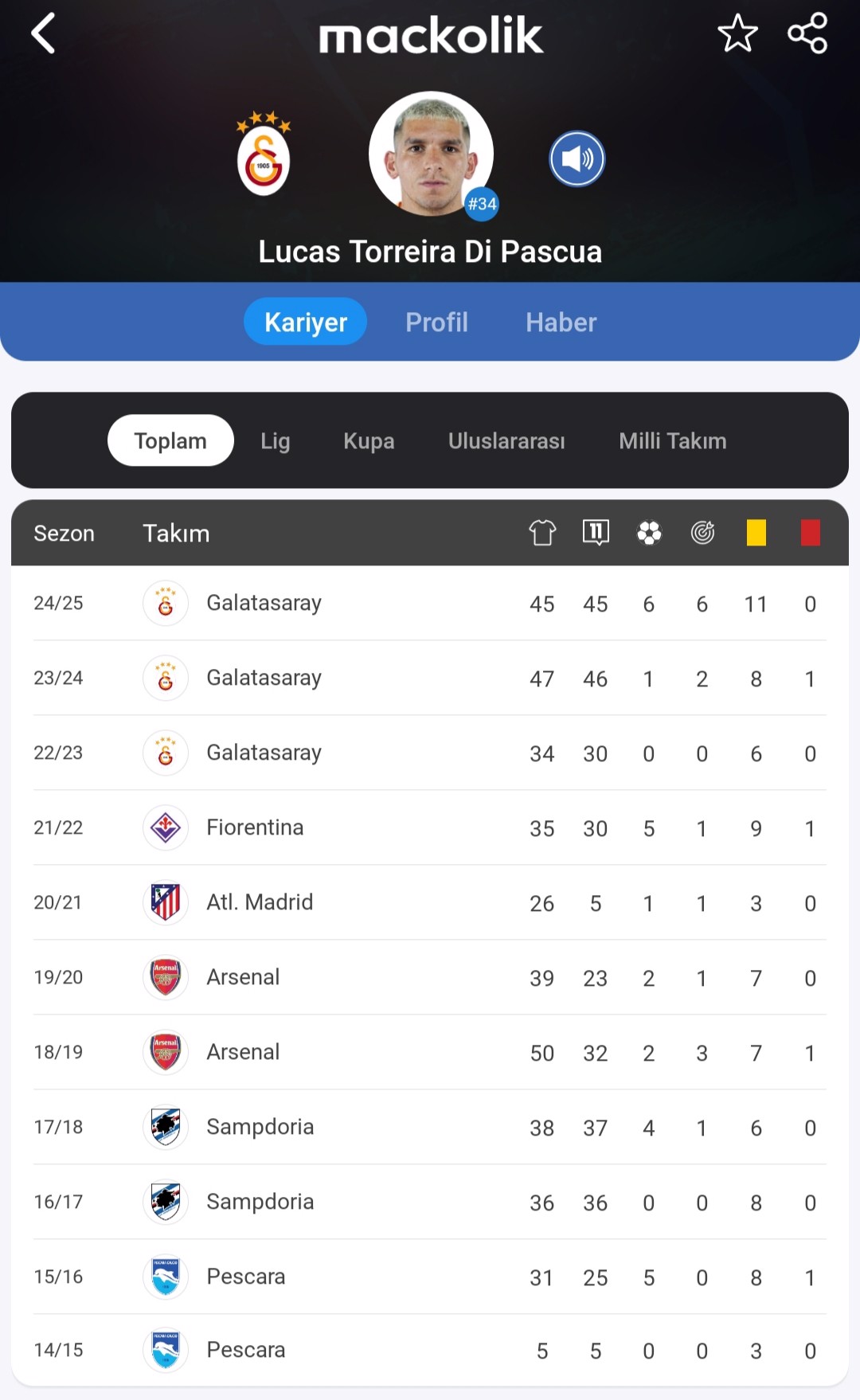
Task: Show Milli Takım statistics
Action: tap(673, 440)
